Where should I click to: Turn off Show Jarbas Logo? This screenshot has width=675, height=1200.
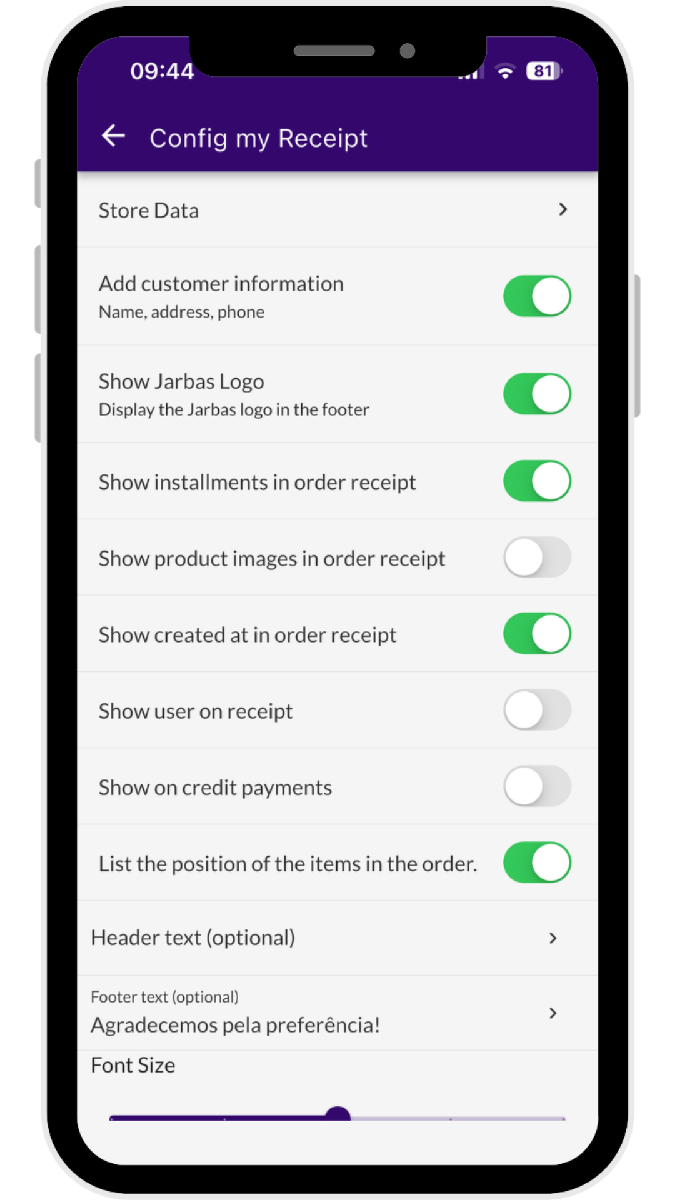tap(537, 394)
